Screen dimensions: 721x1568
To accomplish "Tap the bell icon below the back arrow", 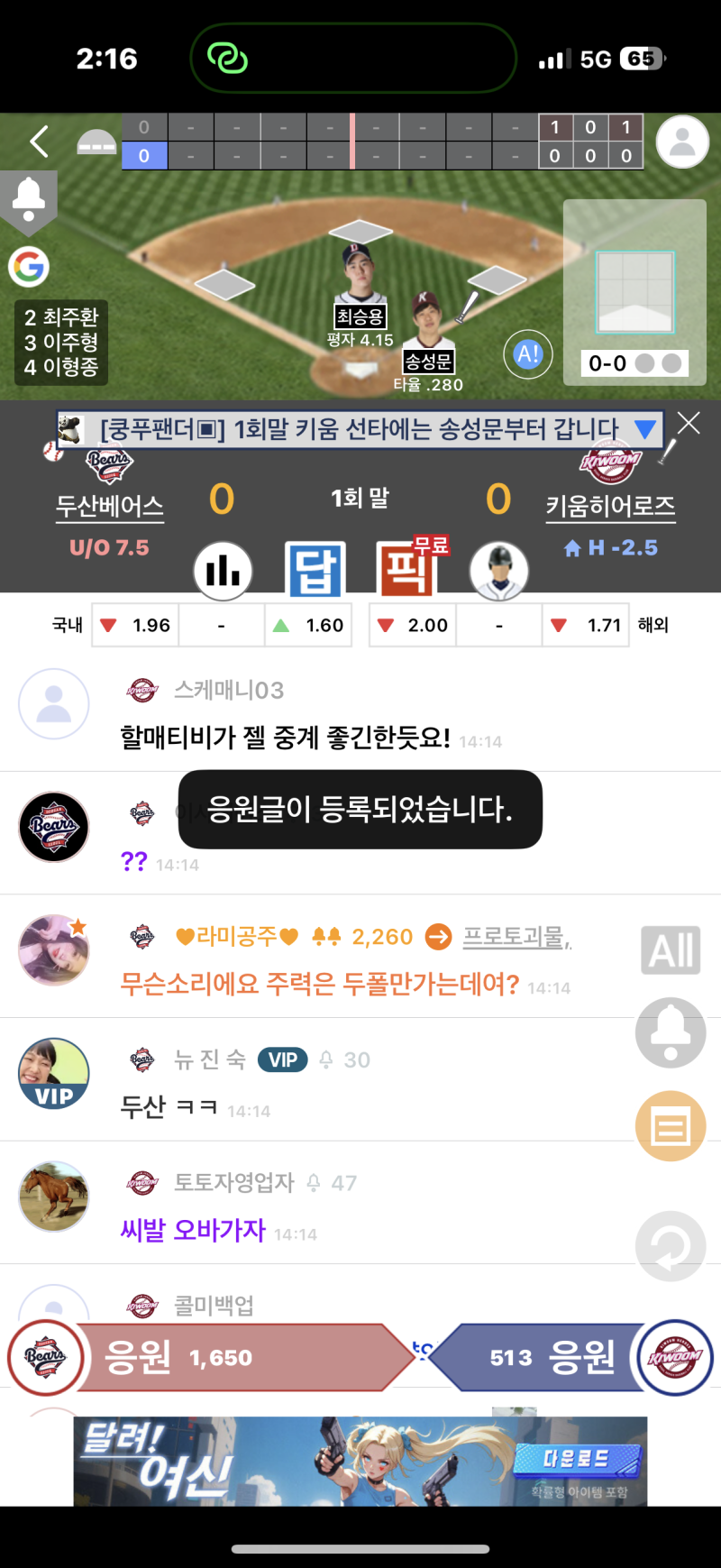I will click(29, 198).
